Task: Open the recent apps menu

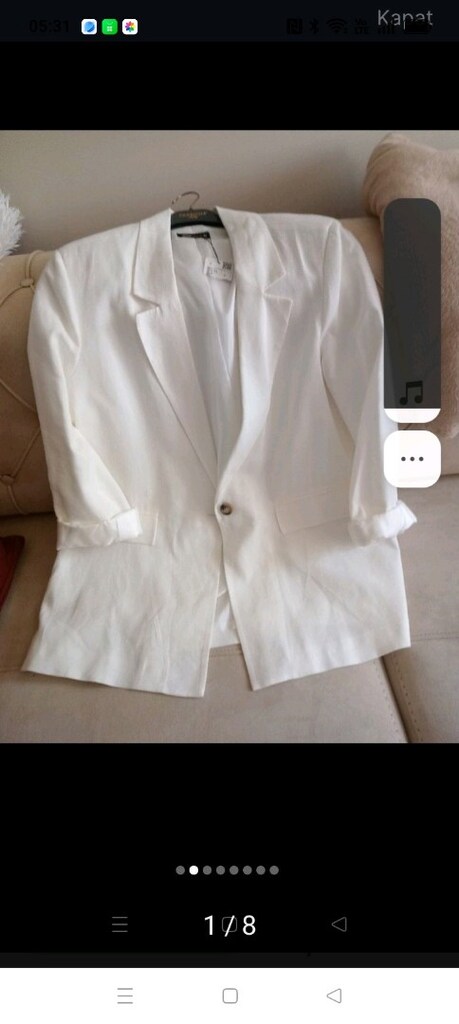Action: (125, 995)
